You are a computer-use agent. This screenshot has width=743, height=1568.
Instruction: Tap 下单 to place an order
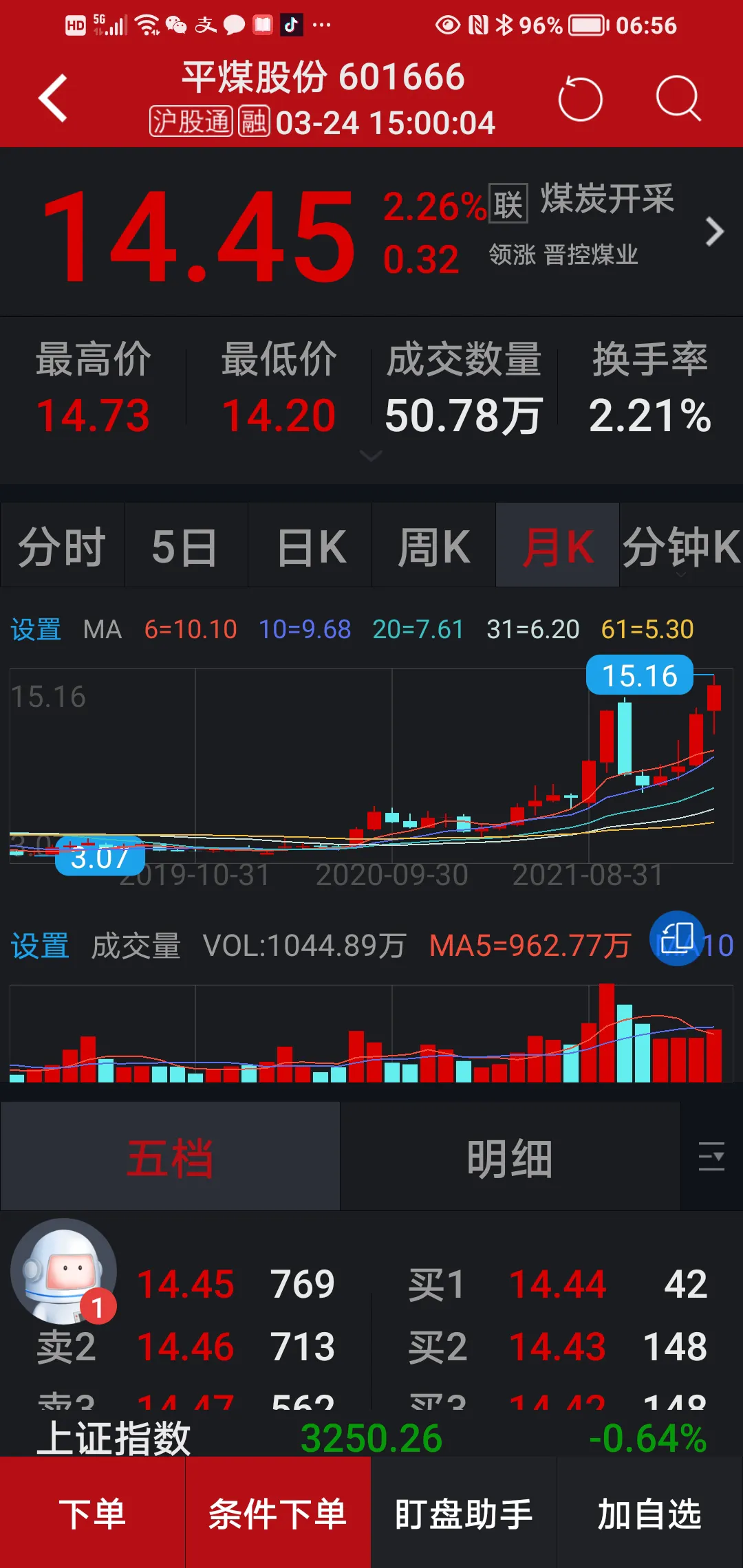[92, 1514]
